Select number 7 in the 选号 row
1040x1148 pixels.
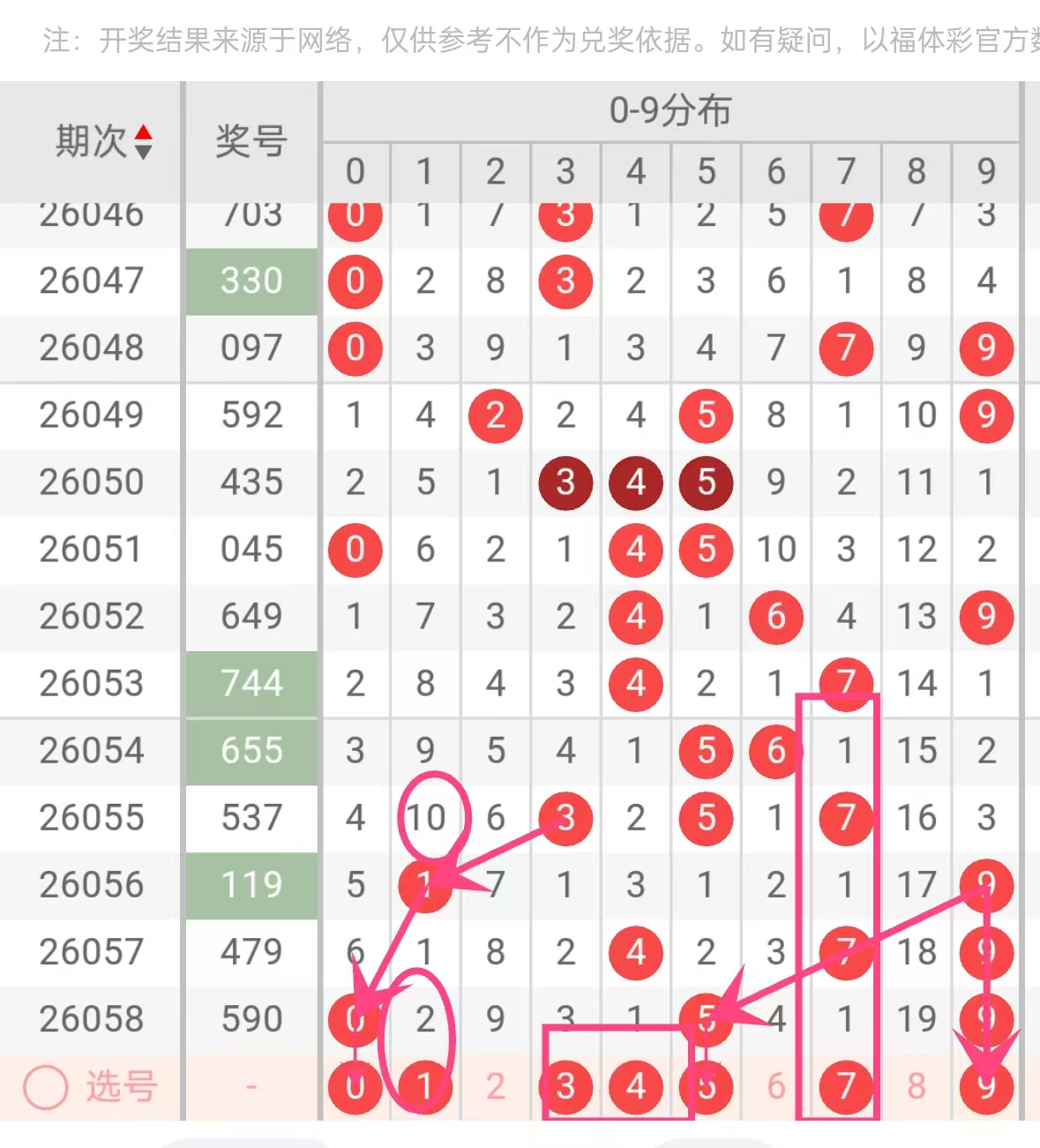[845, 1088]
